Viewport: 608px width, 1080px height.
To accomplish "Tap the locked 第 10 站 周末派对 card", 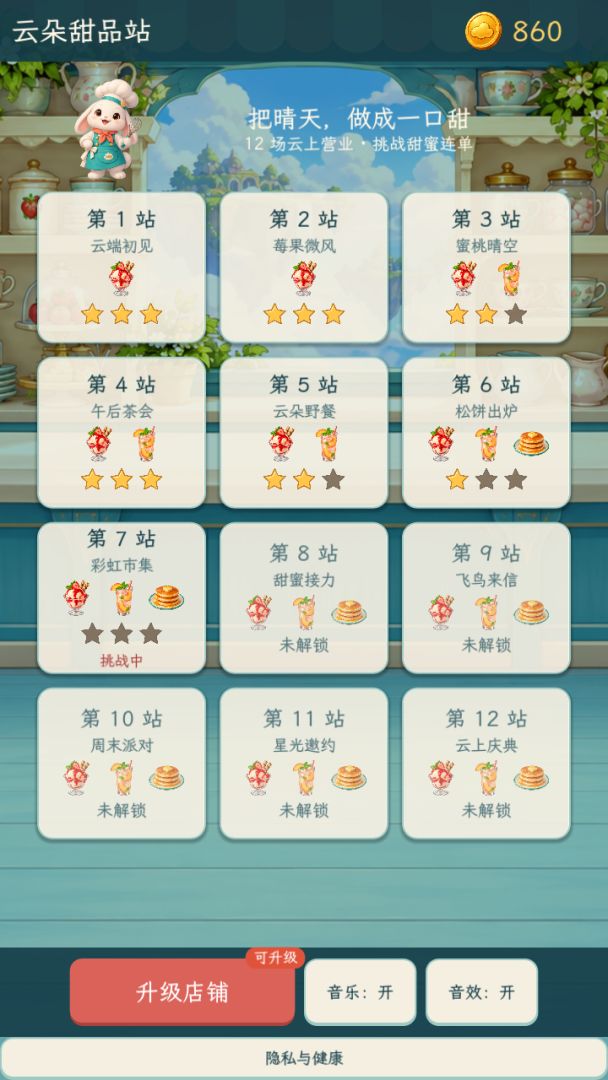I will click(121, 763).
